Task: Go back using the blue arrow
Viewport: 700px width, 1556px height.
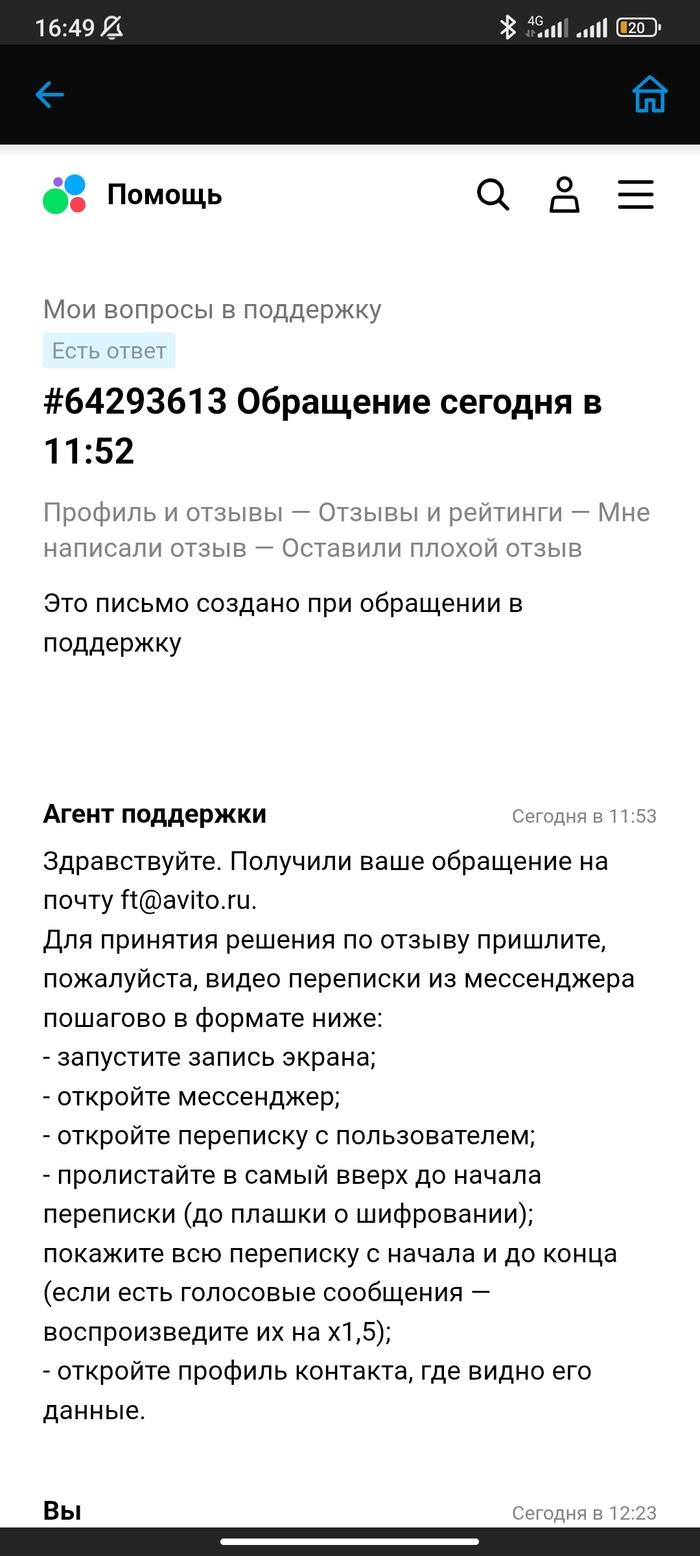Action: click(x=49, y=95)
